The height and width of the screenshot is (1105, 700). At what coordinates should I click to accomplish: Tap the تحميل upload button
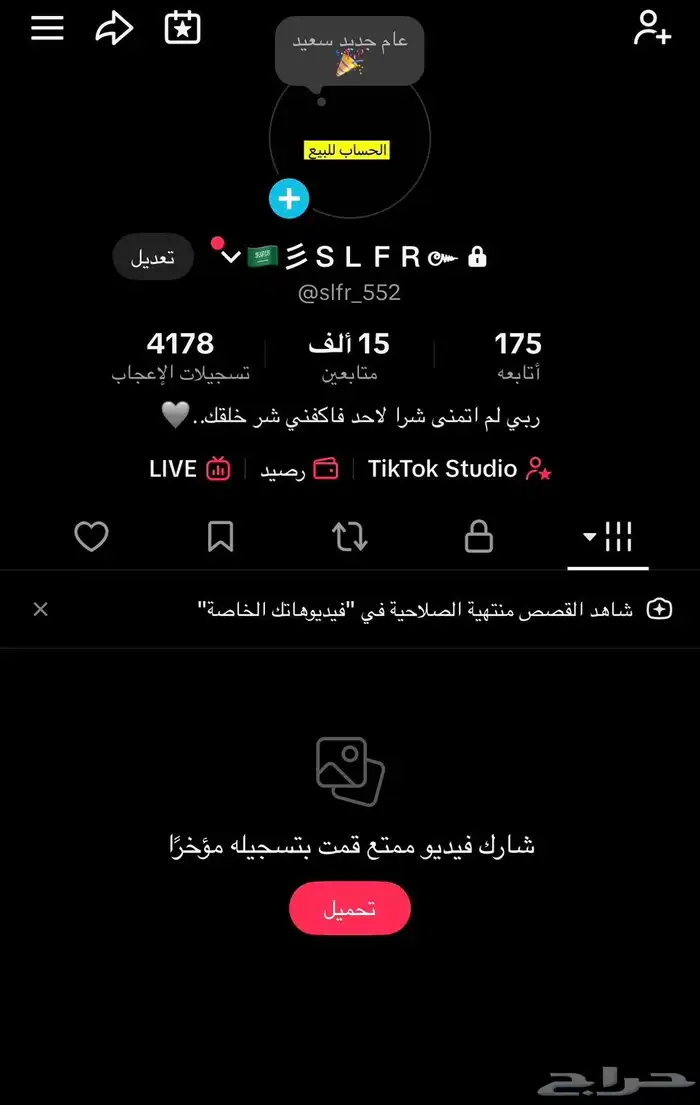coord(349,908)
